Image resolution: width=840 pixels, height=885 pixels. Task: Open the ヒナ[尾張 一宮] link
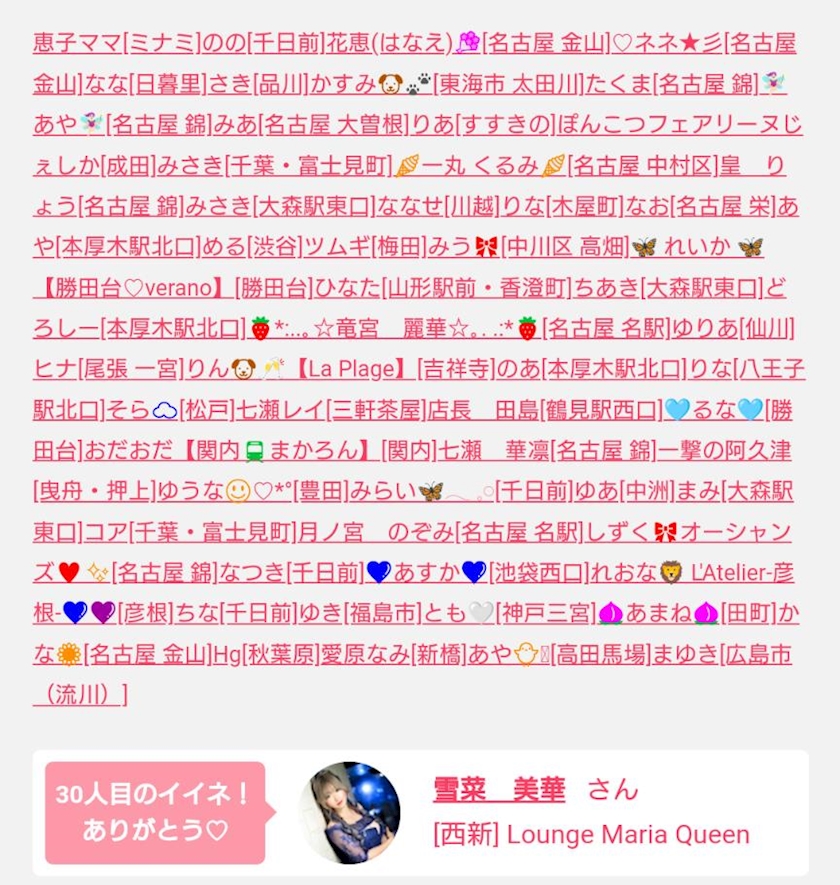110,370
